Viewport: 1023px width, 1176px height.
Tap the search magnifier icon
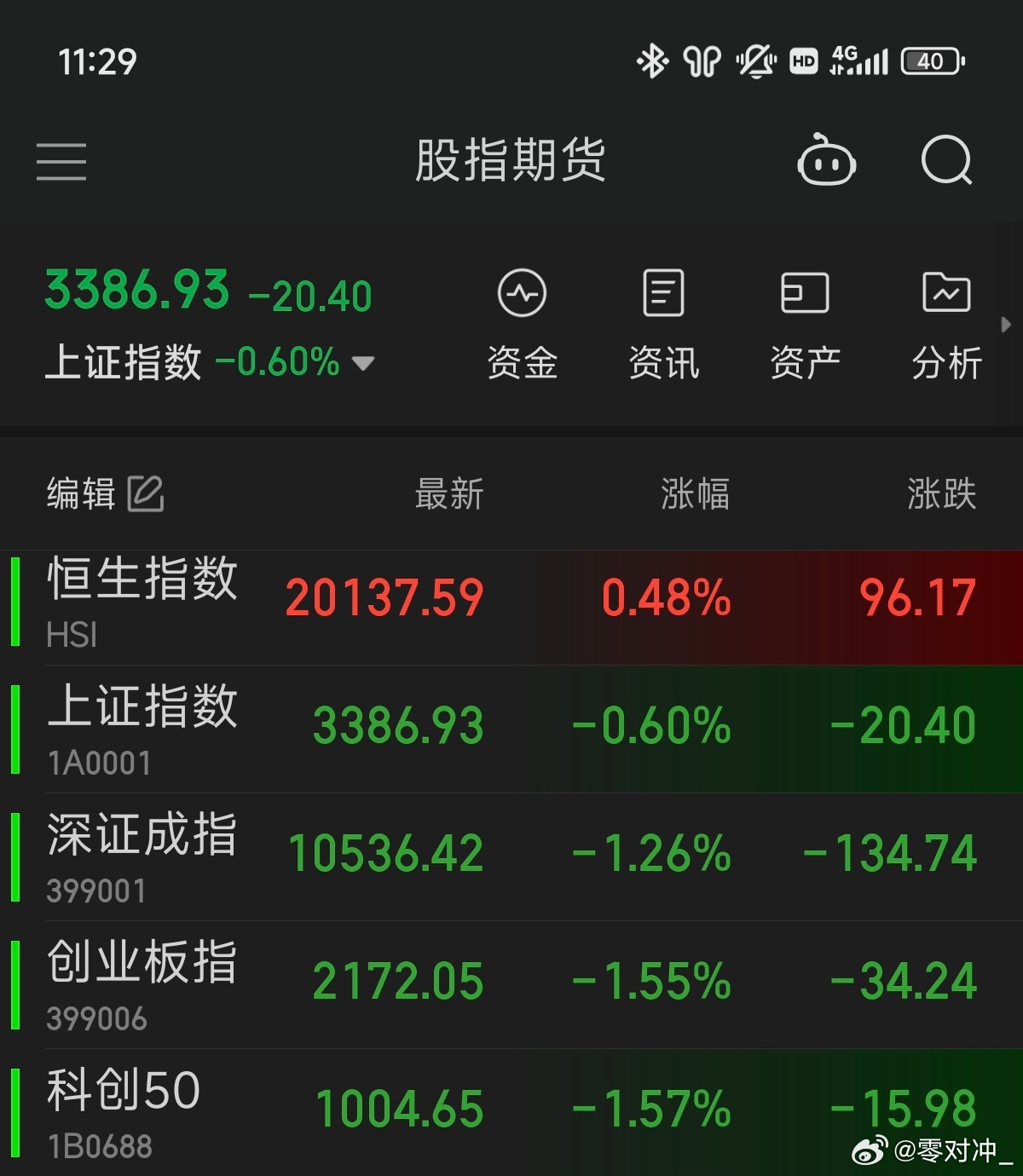pyautogui.click(x=945, y=160)
